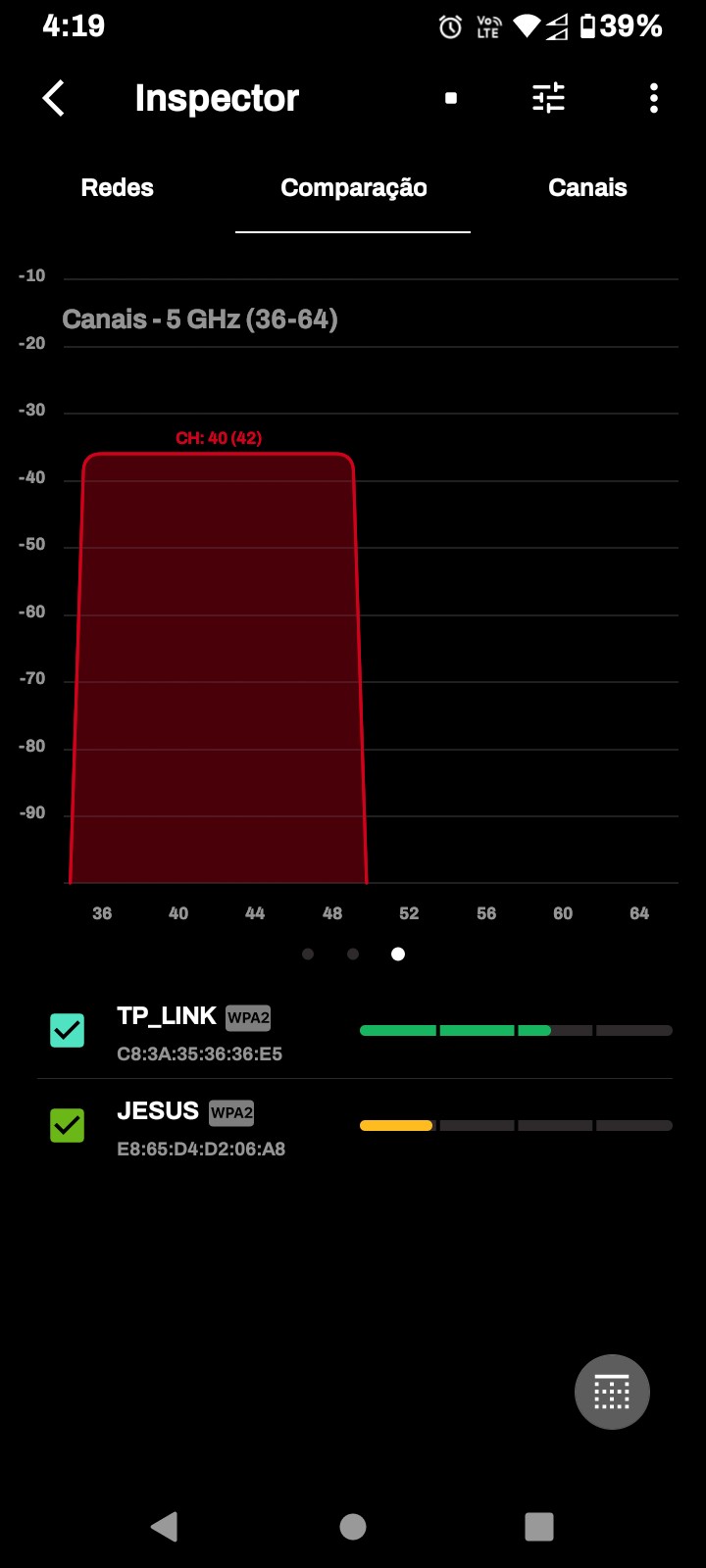Screen dimensions: 706x1568
Task: Open the filter settings icon
Action: (x=548, y=98)
